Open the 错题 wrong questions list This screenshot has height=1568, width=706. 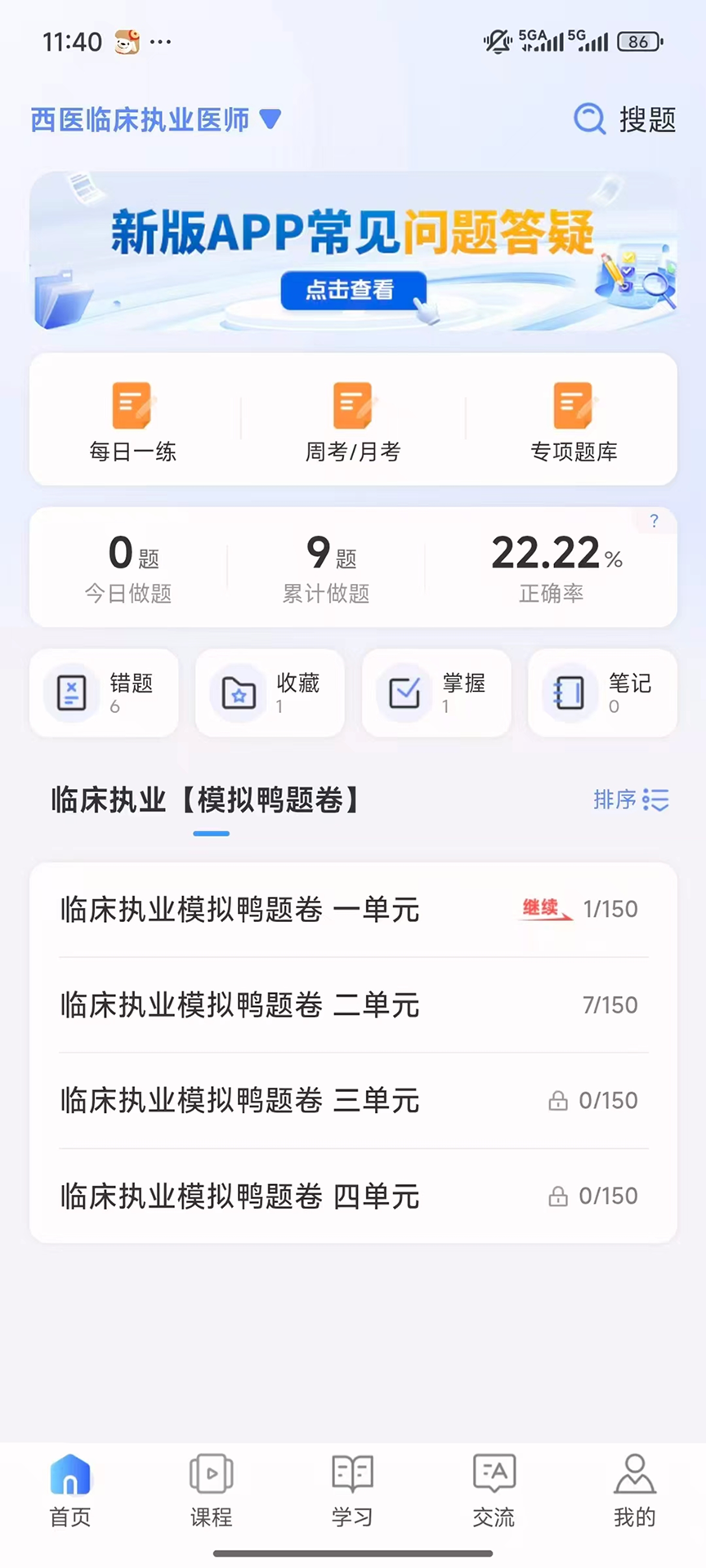point(103,693)
